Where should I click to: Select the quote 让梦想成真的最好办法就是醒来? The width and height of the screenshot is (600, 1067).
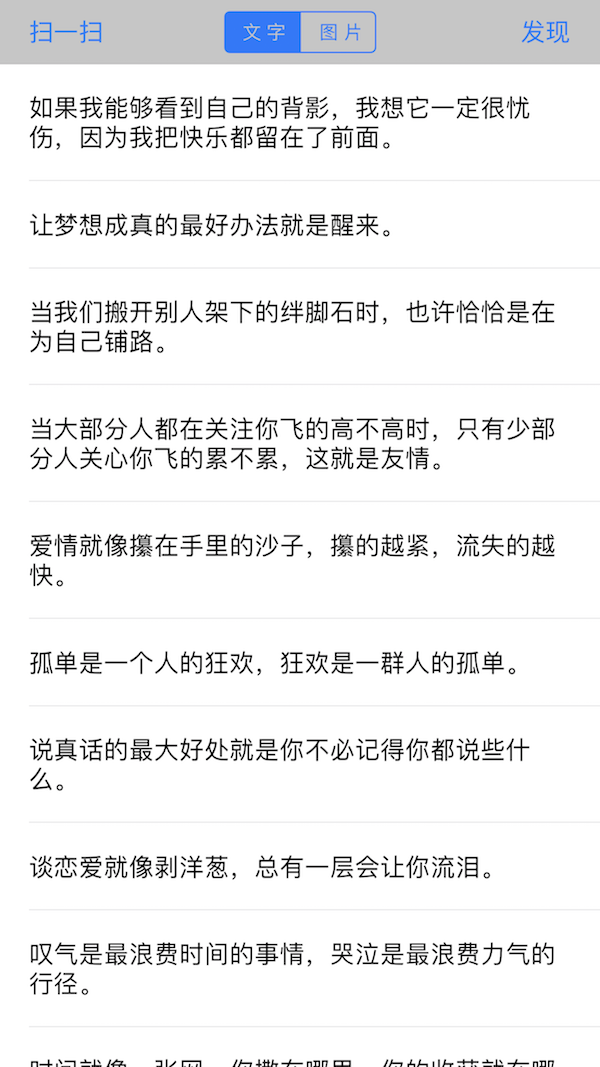[290, 225]
